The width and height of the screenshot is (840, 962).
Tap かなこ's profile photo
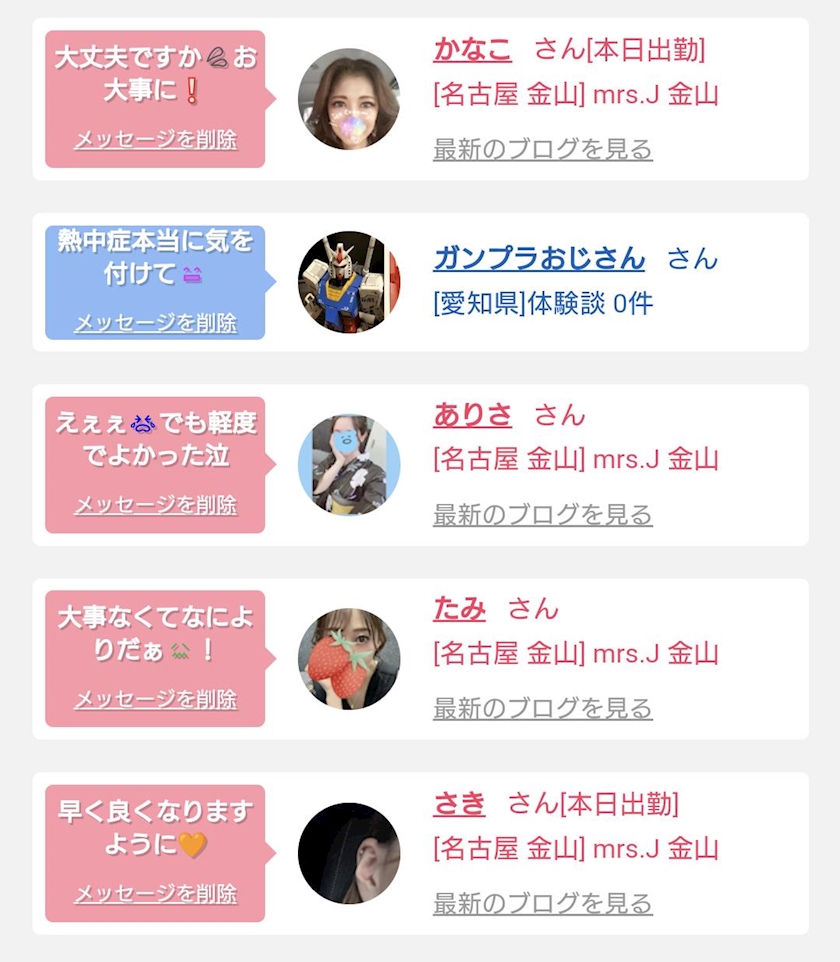[349, 99]
